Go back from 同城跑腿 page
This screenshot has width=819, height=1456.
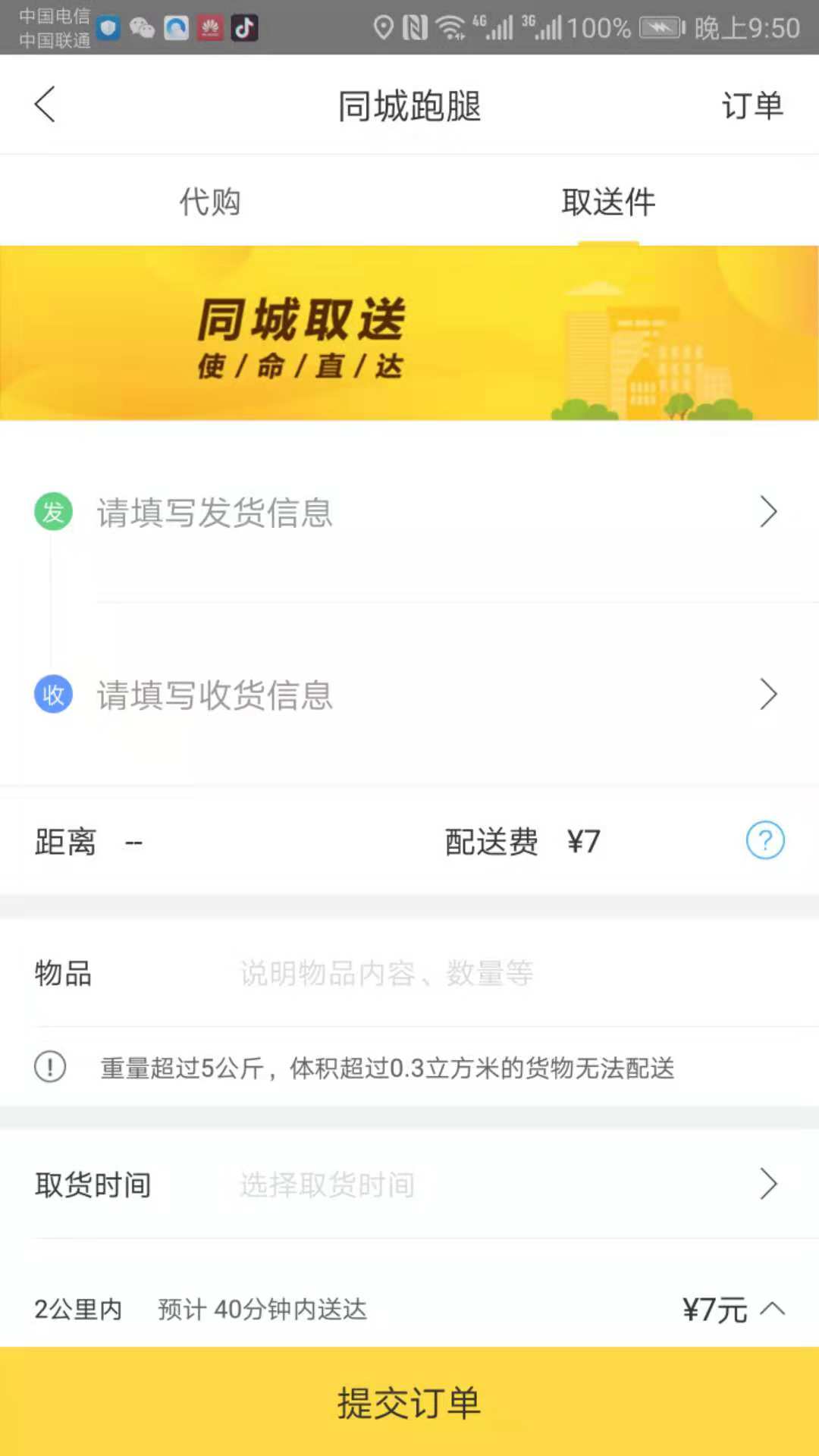click(45, 105)
